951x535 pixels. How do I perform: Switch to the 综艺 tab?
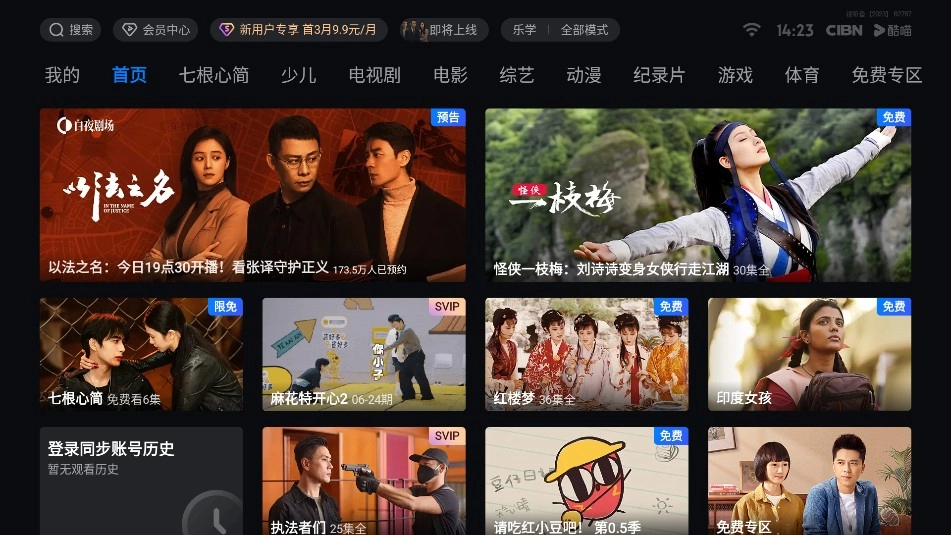point(517,75)
